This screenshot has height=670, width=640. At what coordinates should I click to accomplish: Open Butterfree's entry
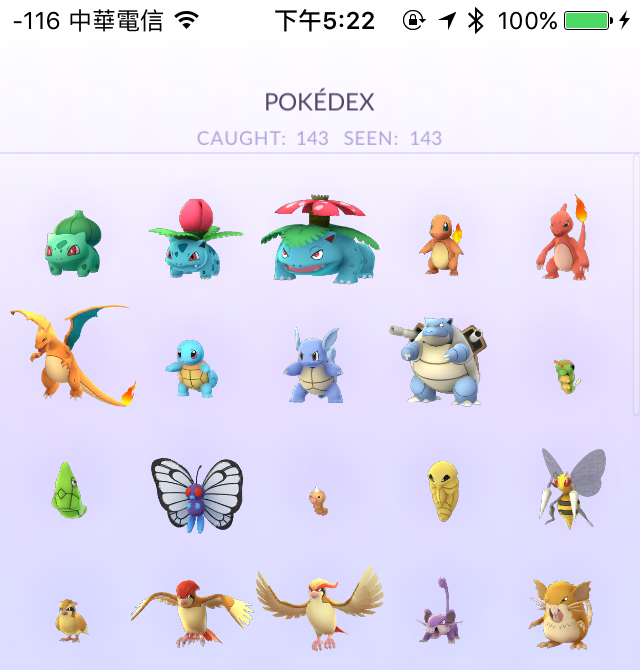pyautogui.click(x=197, y=493)
